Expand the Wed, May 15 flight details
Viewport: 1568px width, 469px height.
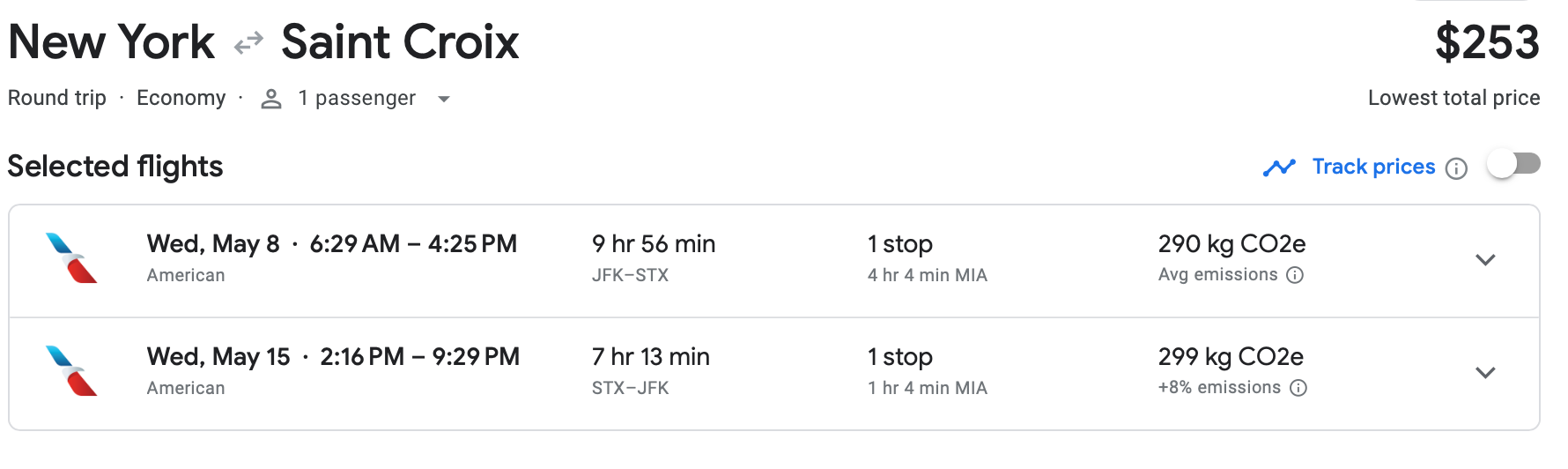(1485, 373)
